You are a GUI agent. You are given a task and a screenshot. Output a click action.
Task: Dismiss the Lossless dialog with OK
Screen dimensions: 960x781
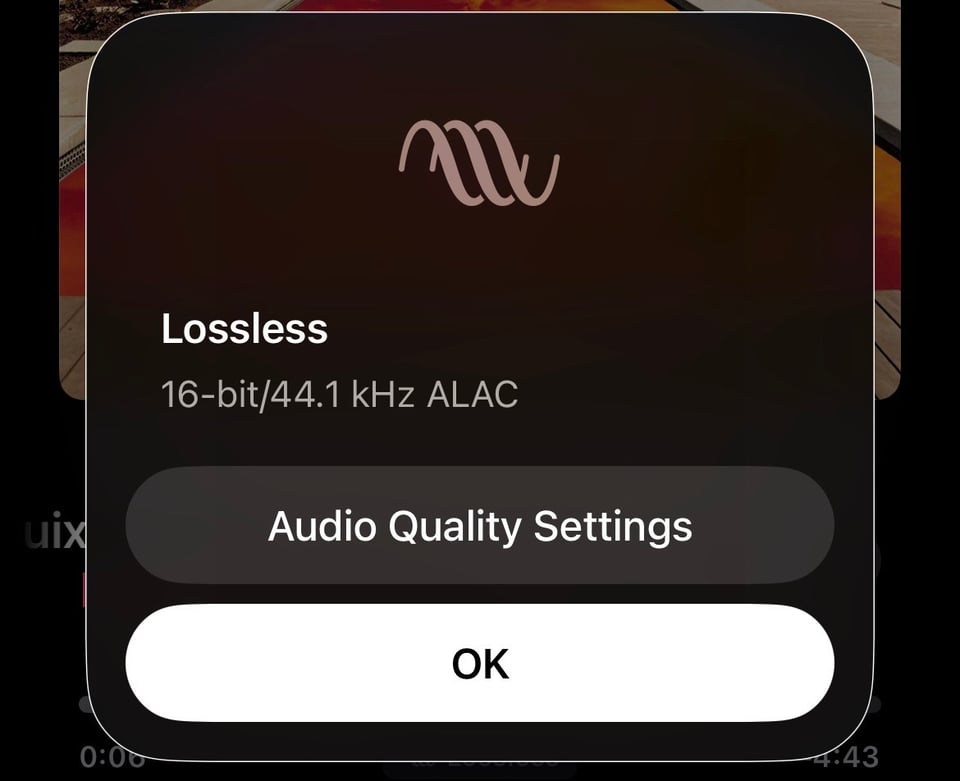coord(480,663)
